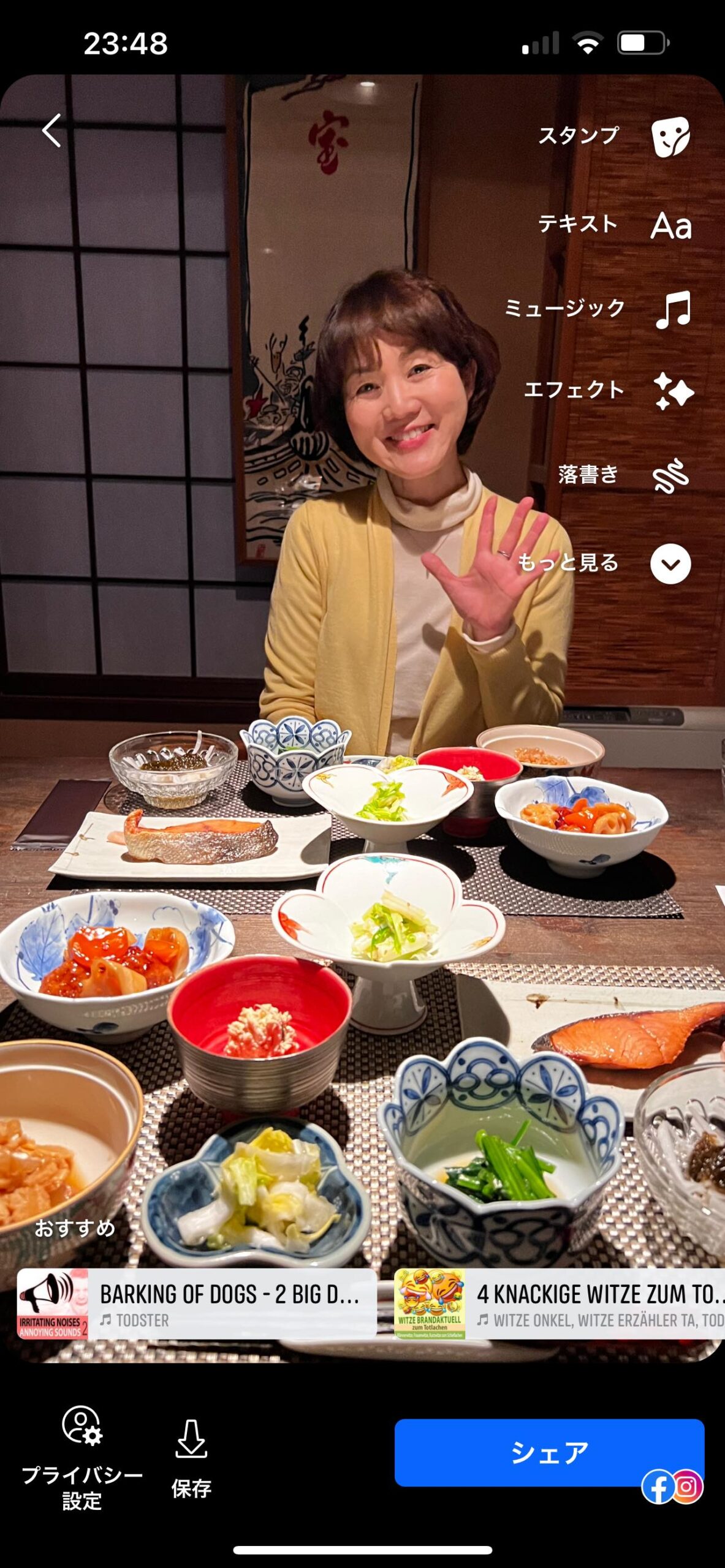Expand もっと見る for more tools
The height and width of the screenshot is (1568, 725).
[x=670, y=563]
